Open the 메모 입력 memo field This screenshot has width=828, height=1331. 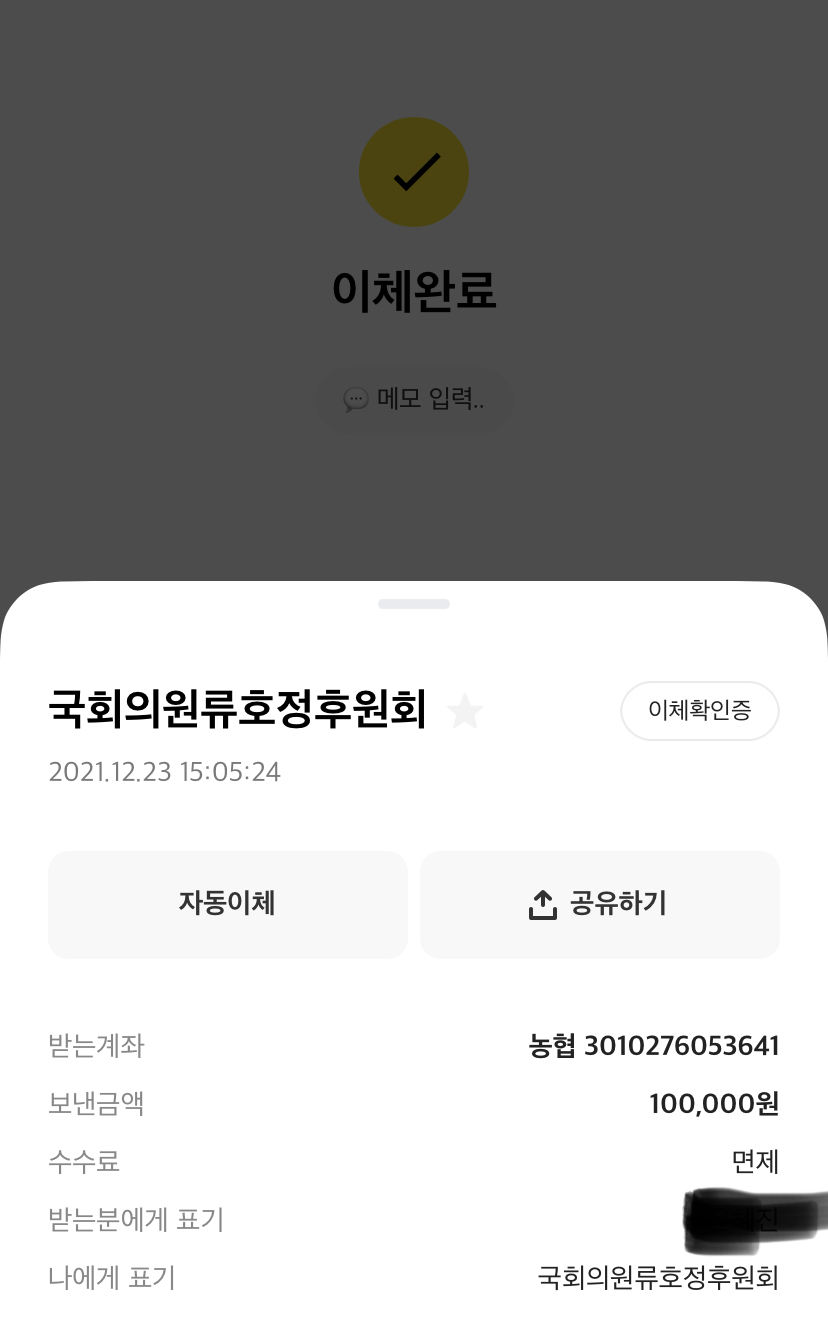pos(414,400)
